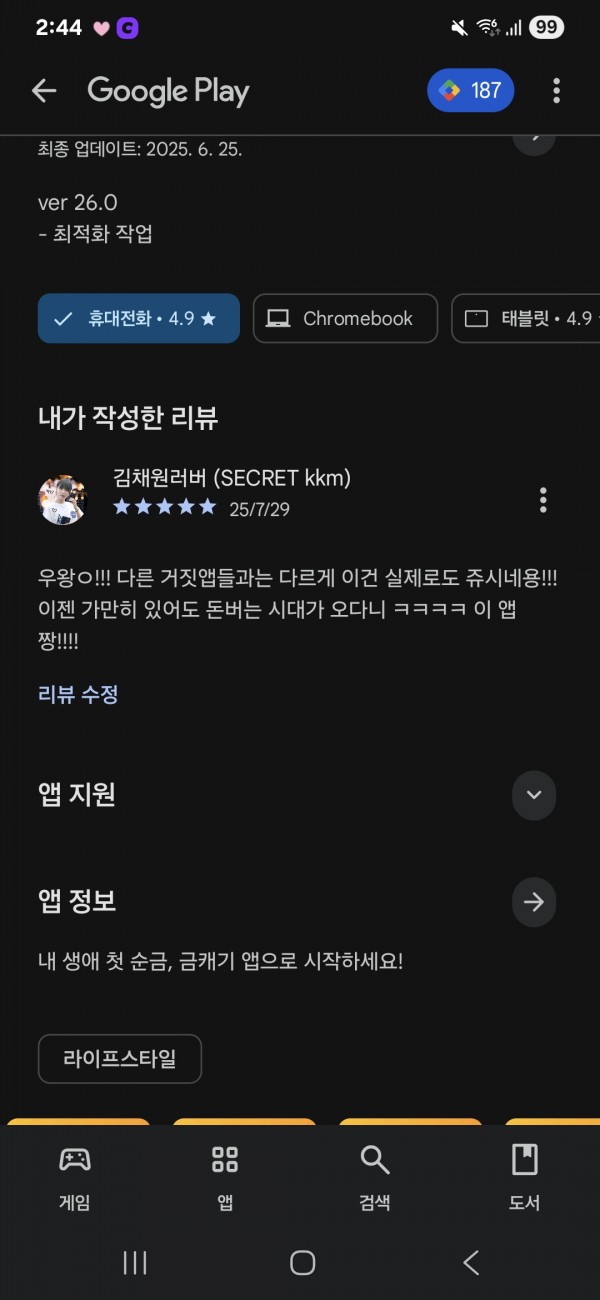Expand the 앱 지원 section
Image resolution: width=600 pixels, height=1300 pixels.
click(x=534, y=795)
